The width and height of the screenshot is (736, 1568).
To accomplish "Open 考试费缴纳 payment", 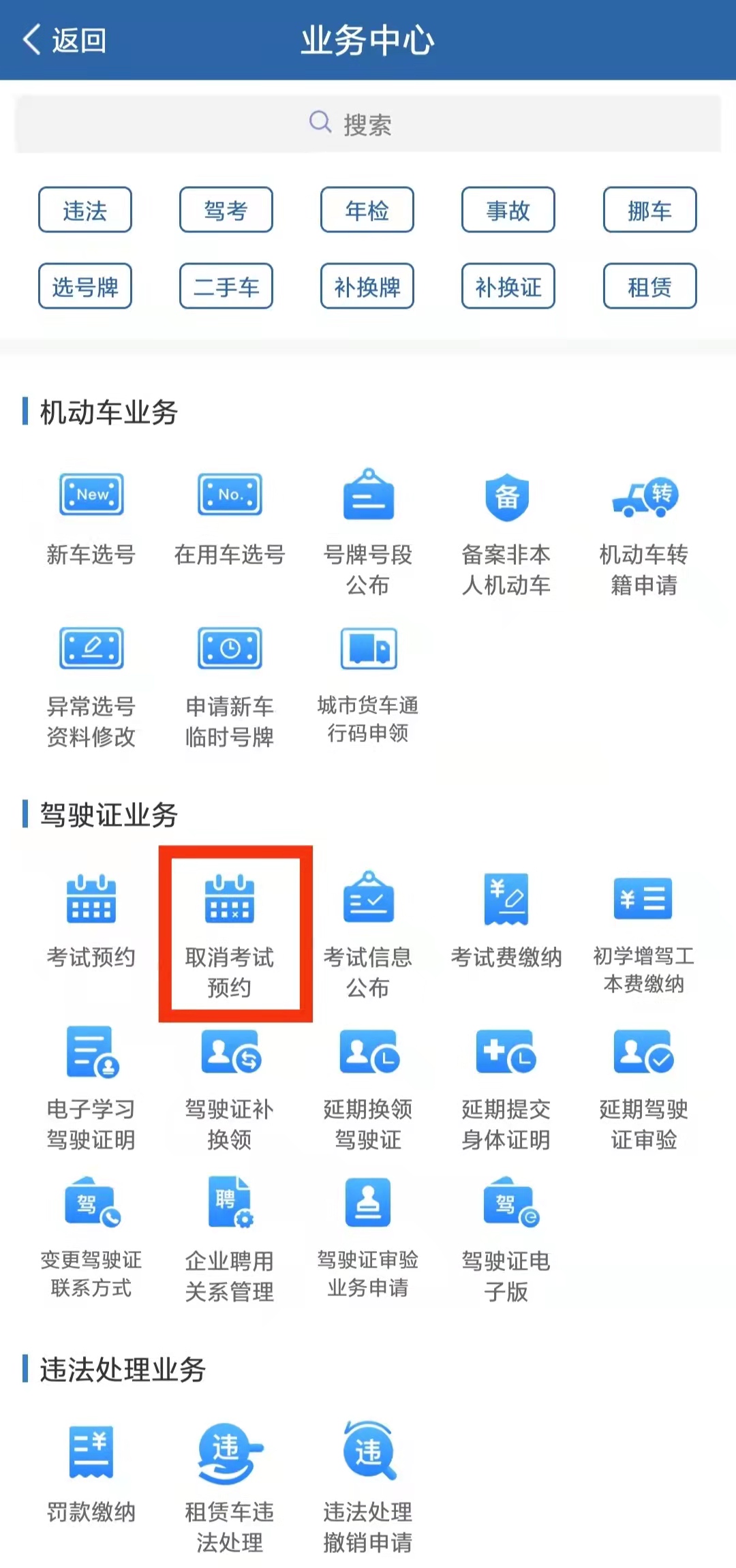I will (x=506, y=920).
